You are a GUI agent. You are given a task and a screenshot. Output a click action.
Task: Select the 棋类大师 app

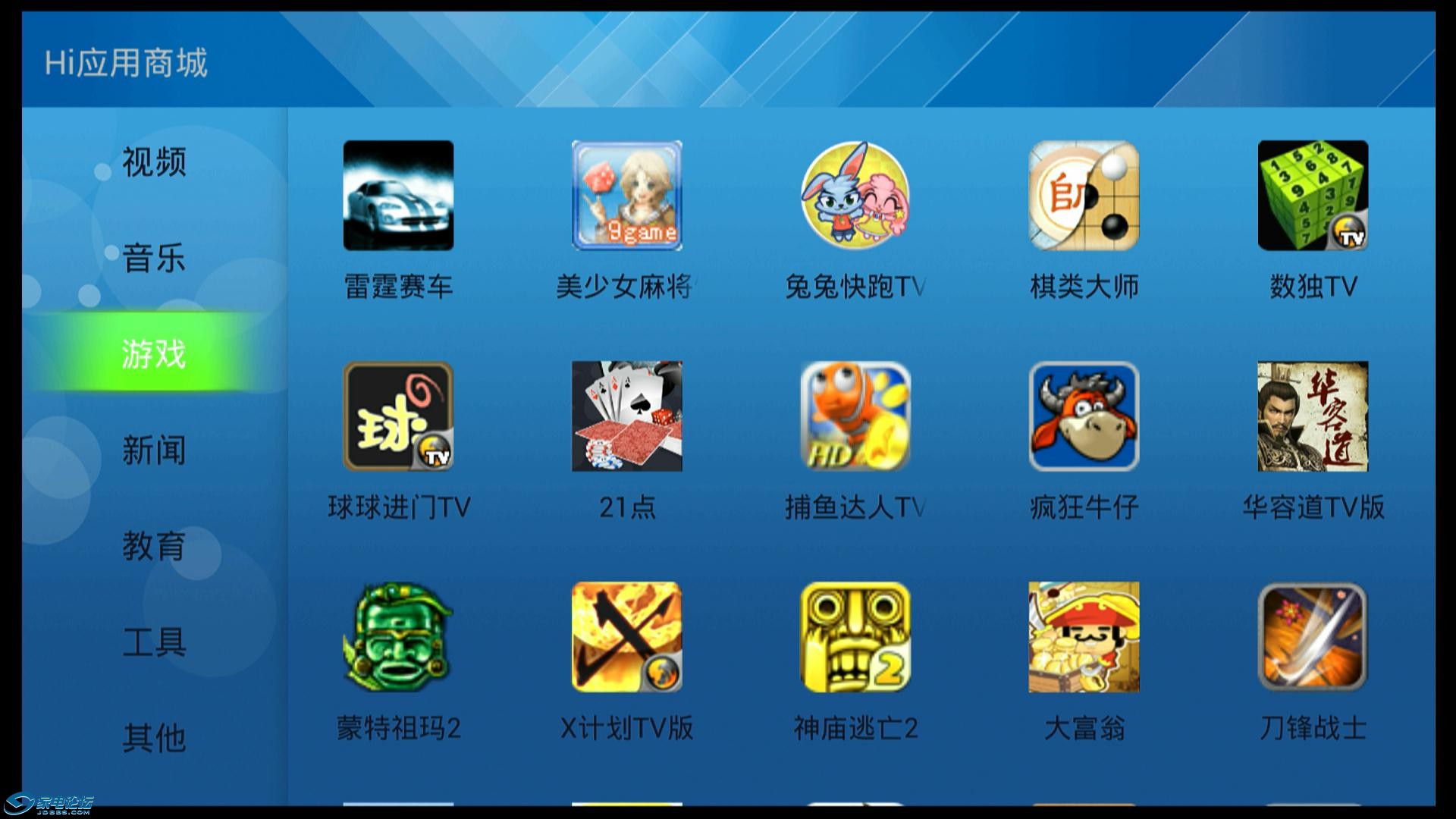(x=1084, y=196)
